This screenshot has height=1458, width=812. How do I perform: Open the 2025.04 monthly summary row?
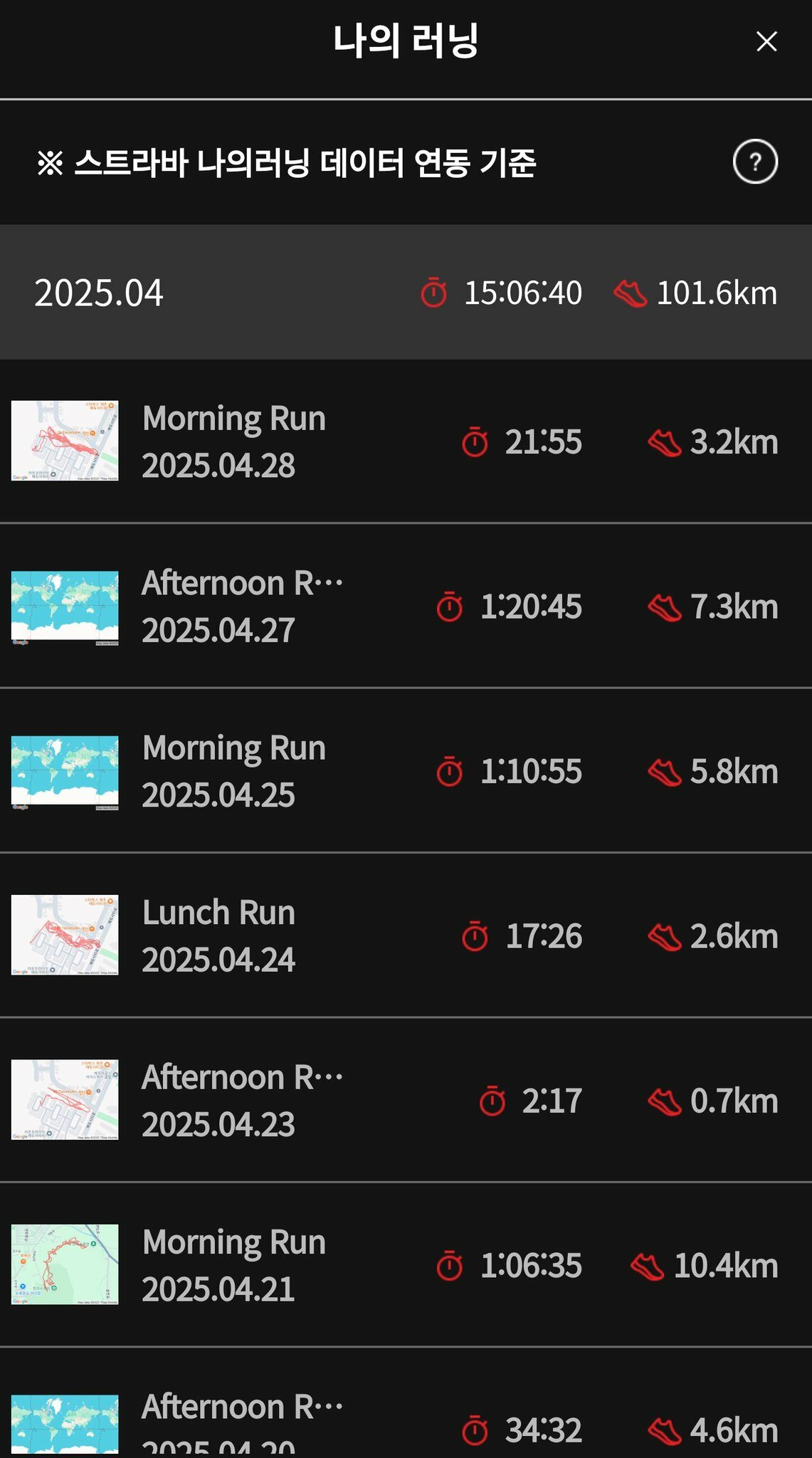pos(406,293)
